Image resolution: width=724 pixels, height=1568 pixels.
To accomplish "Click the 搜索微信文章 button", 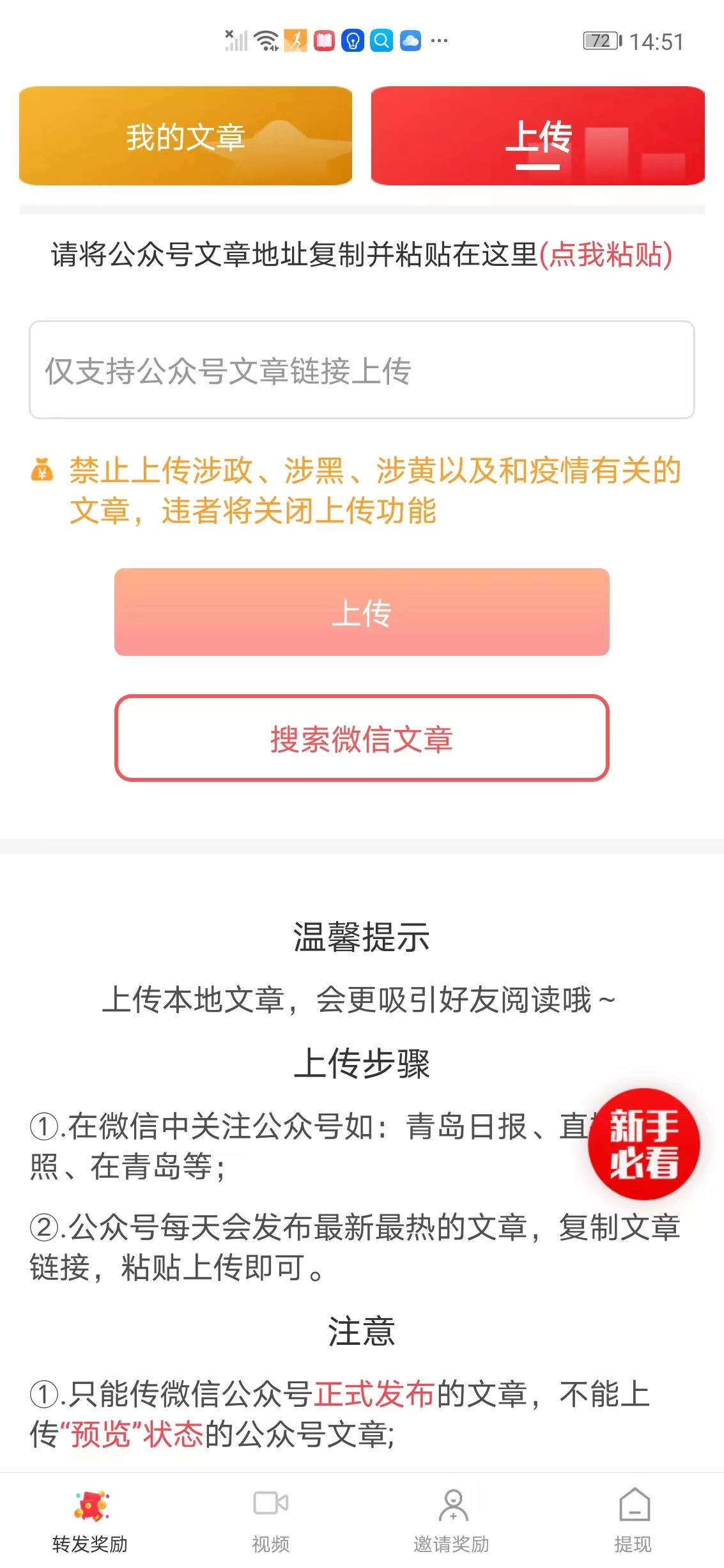I will [x=362, y=738].
